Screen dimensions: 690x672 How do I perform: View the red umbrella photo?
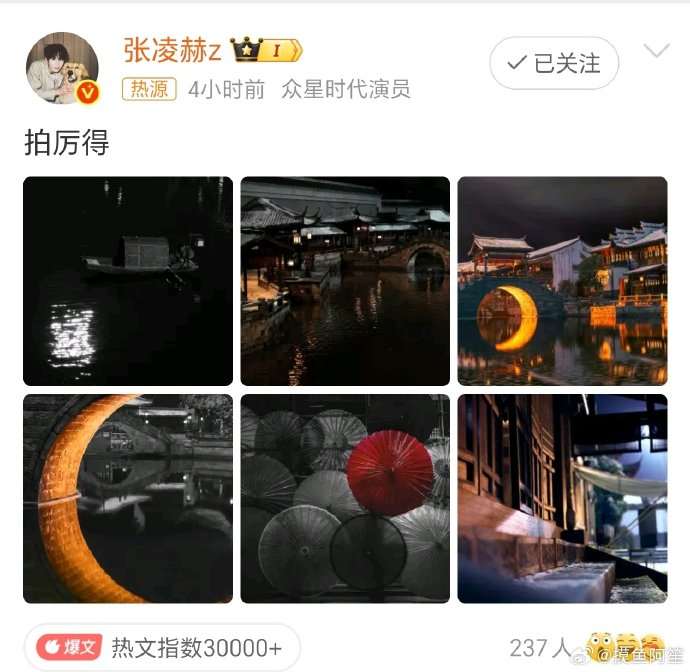[x=345, y=498]
